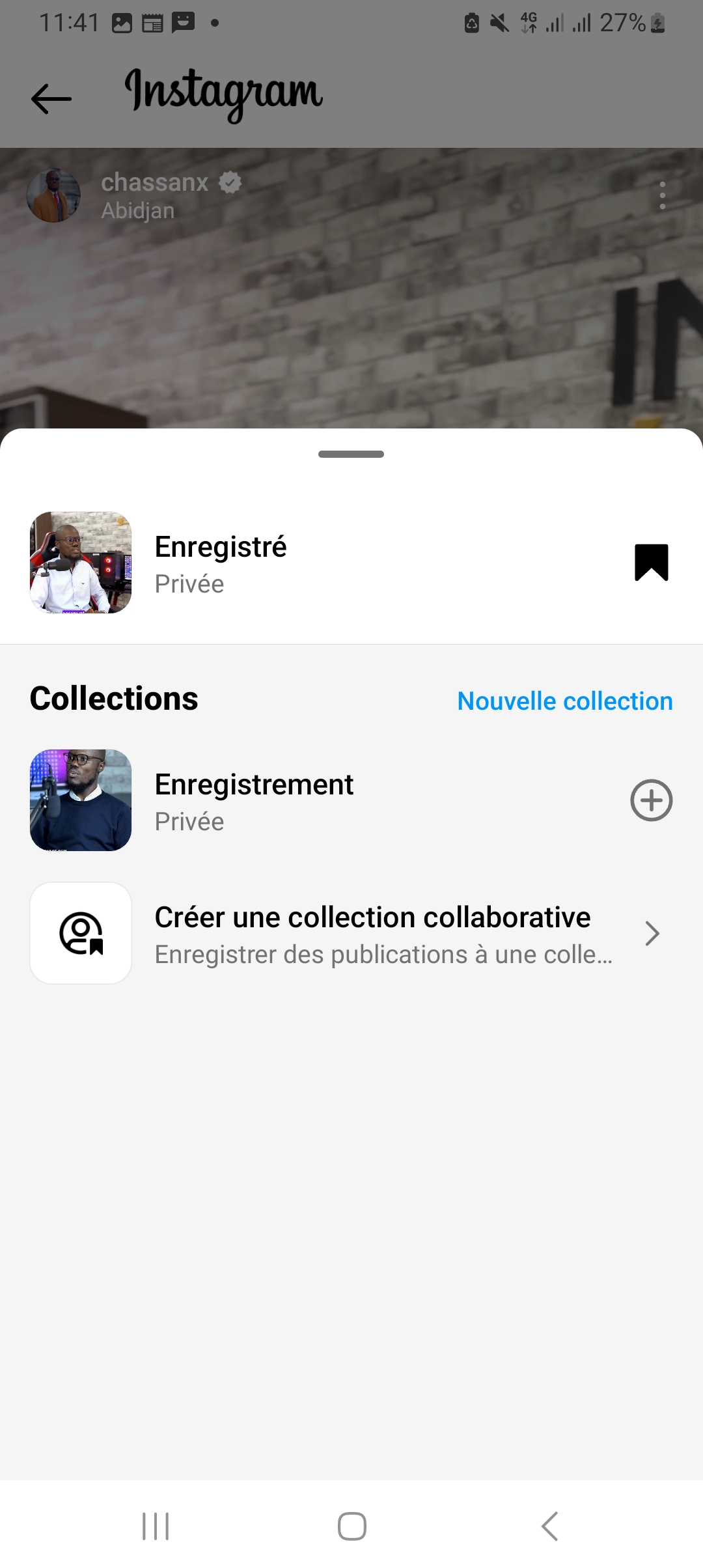Open the post's three-dot options menu
This screenshot has width=703, height=1568.
662,195
